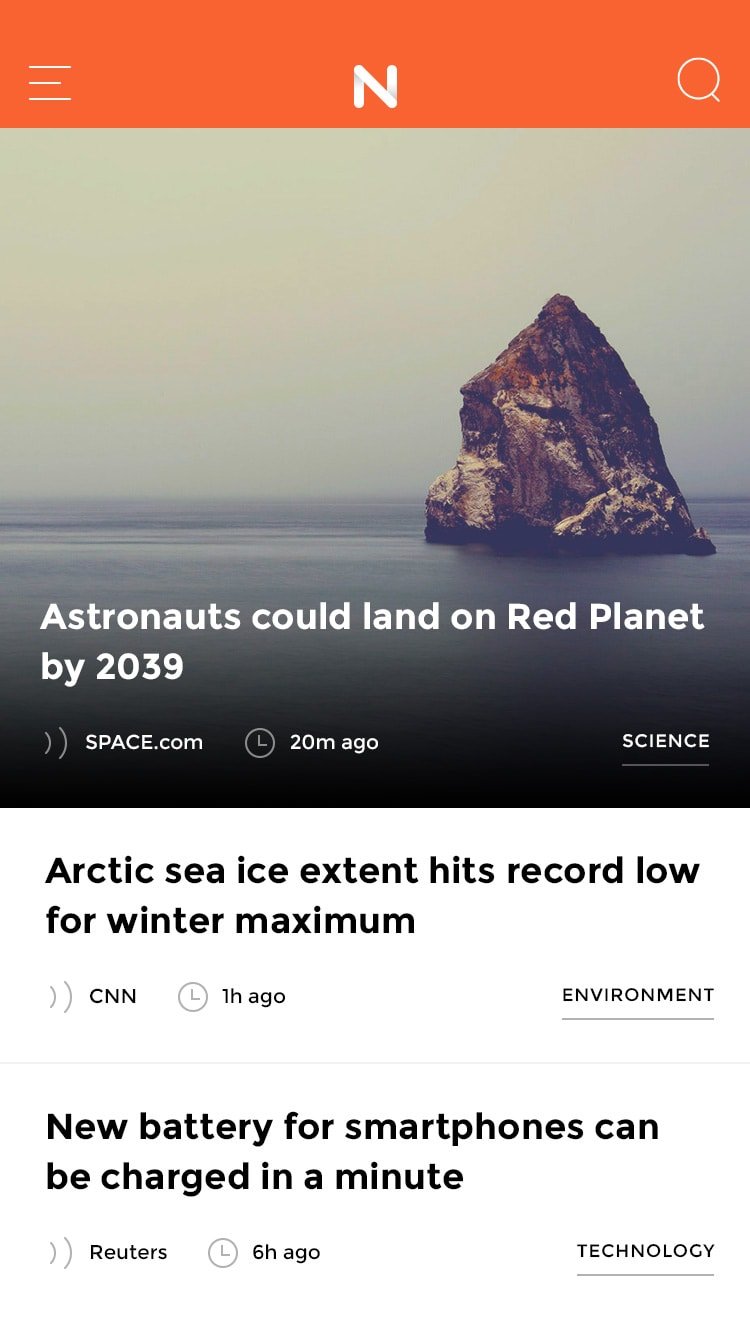Open the new smartphone battery article
Screen dimensions: 750x1334
pos(352,1151)
